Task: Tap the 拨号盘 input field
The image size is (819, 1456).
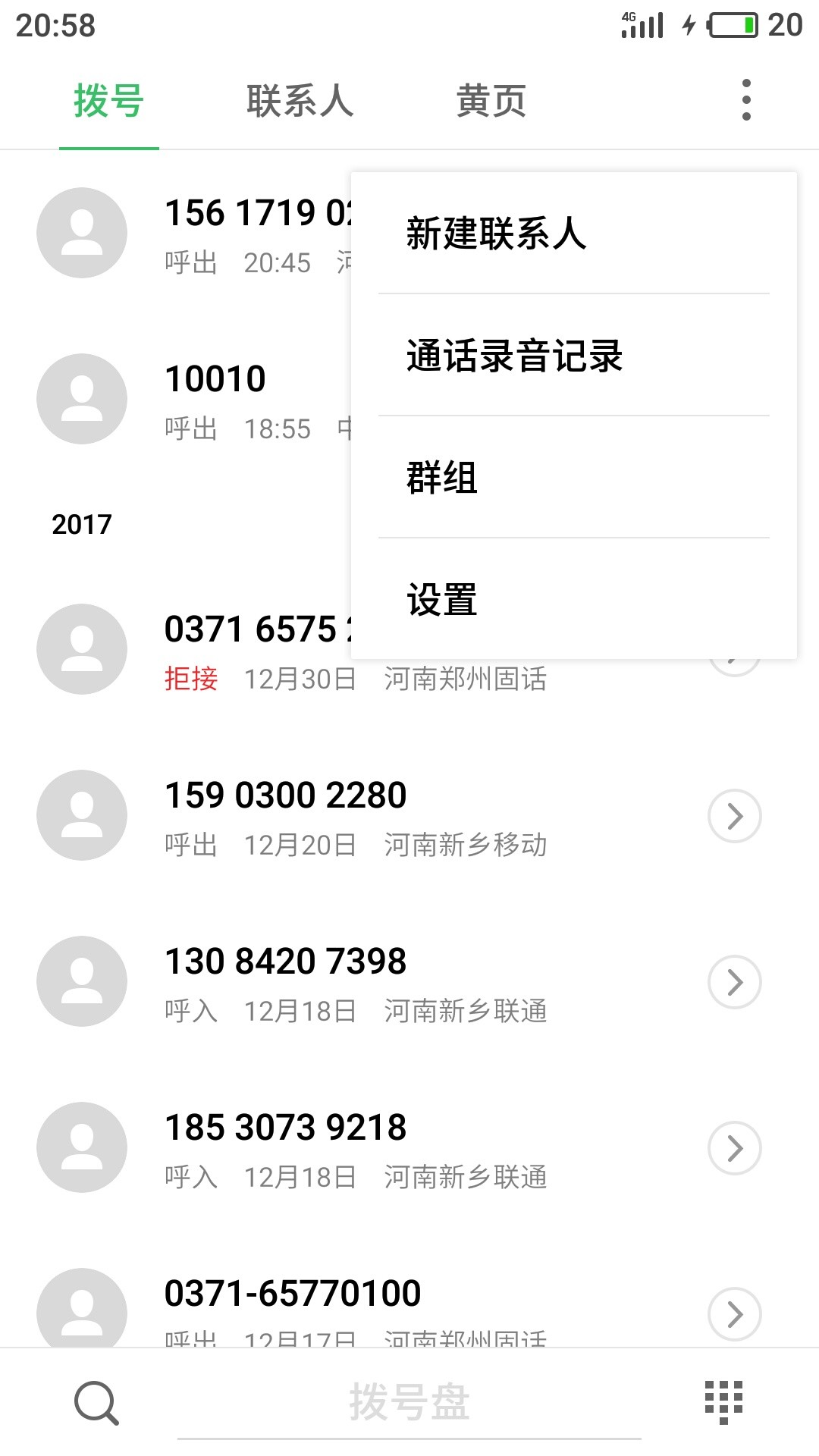Action: (x=409, y=1403)
